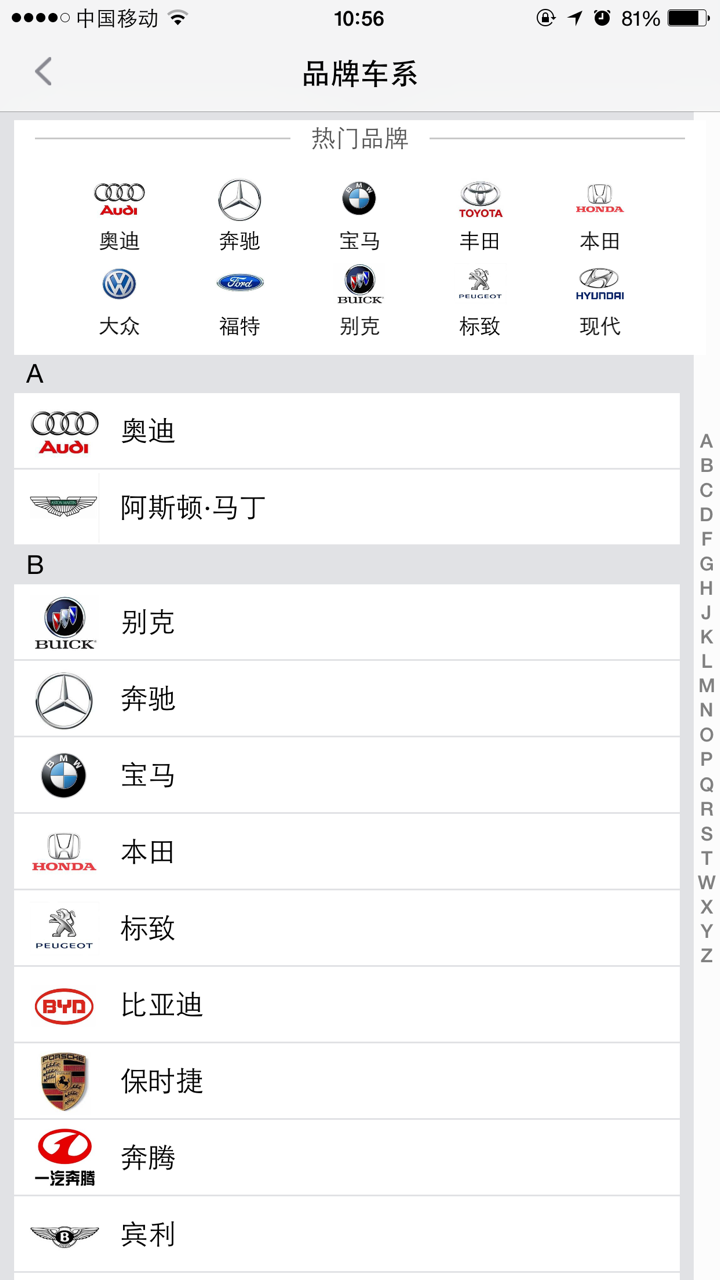Go back using the top-left arrow

tap(42, 72)
